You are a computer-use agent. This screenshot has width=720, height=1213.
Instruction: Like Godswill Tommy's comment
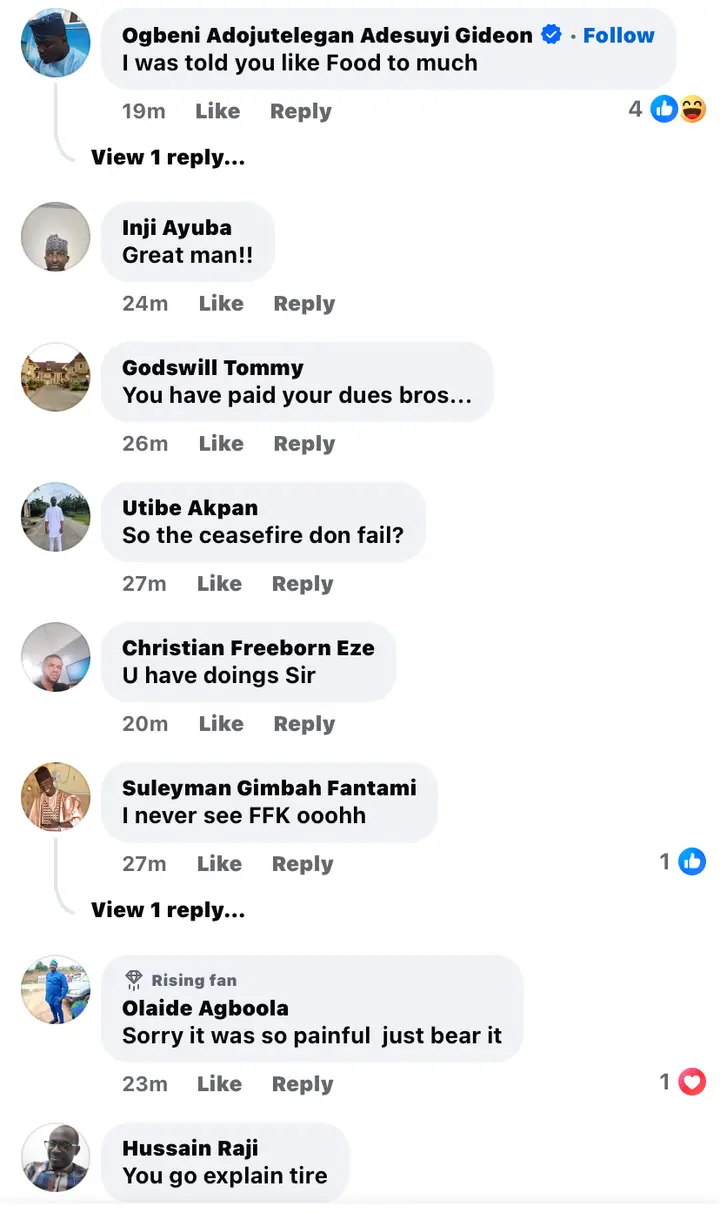click(220, 443)
